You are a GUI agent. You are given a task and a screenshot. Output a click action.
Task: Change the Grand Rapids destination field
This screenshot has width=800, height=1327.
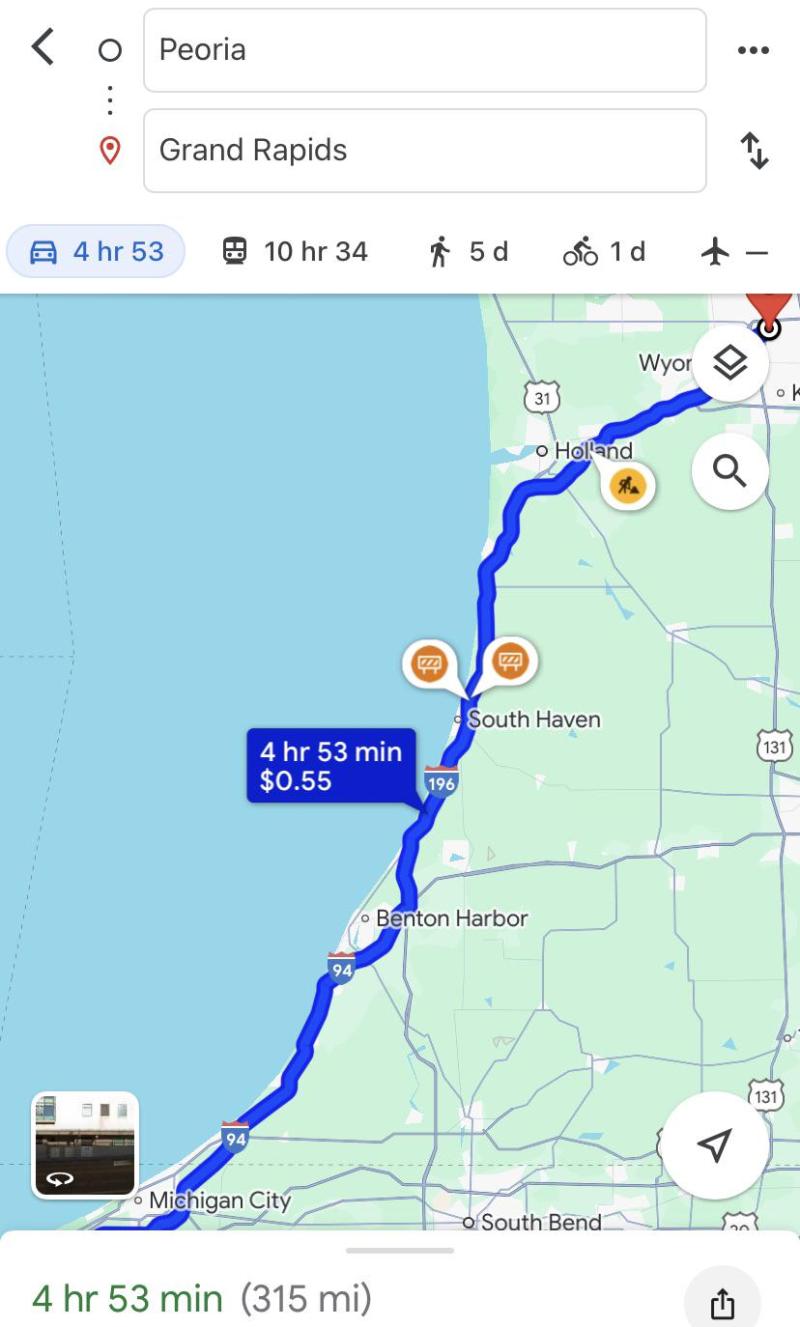(x=424, y=150)
